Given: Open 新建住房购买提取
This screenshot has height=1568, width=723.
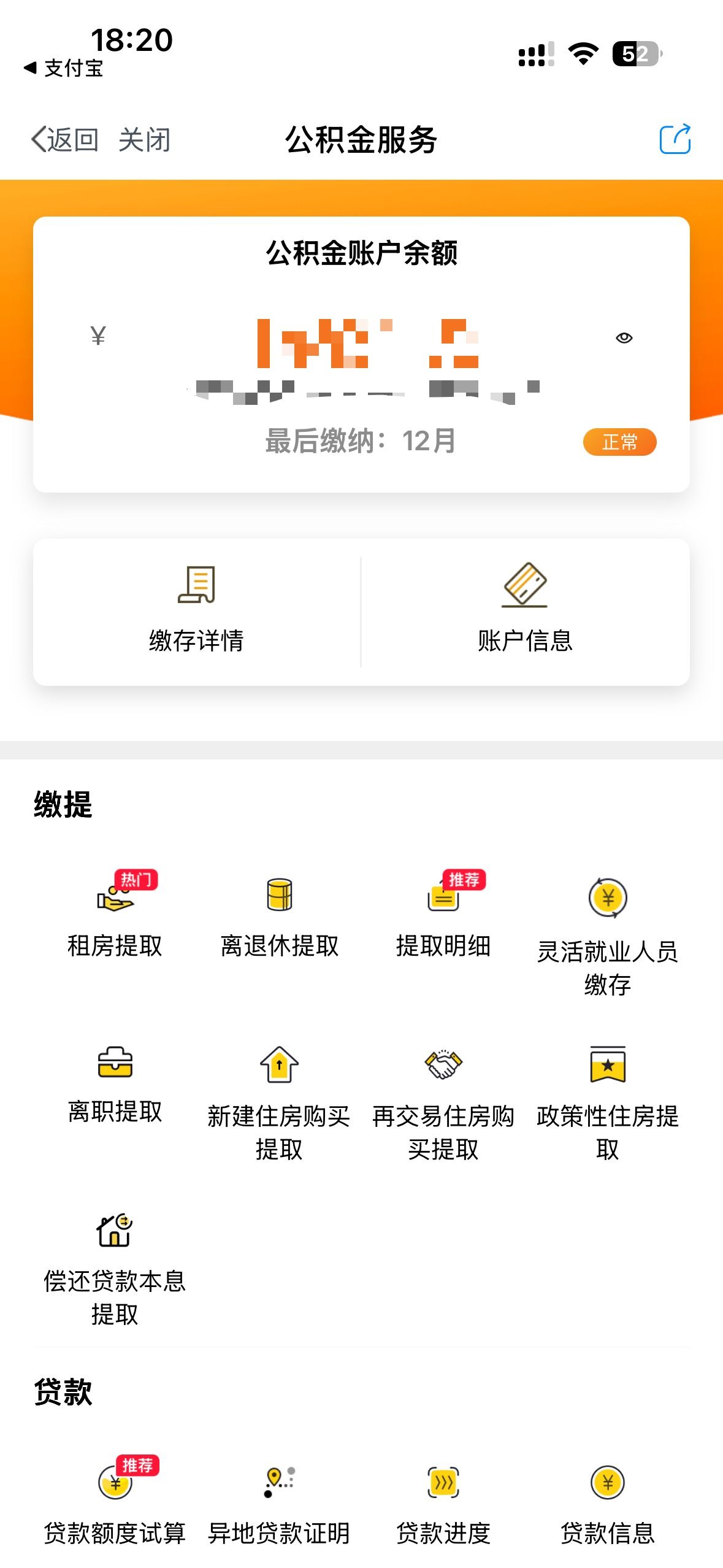Looking at the screenshot, I should (x=279, y=1101).
